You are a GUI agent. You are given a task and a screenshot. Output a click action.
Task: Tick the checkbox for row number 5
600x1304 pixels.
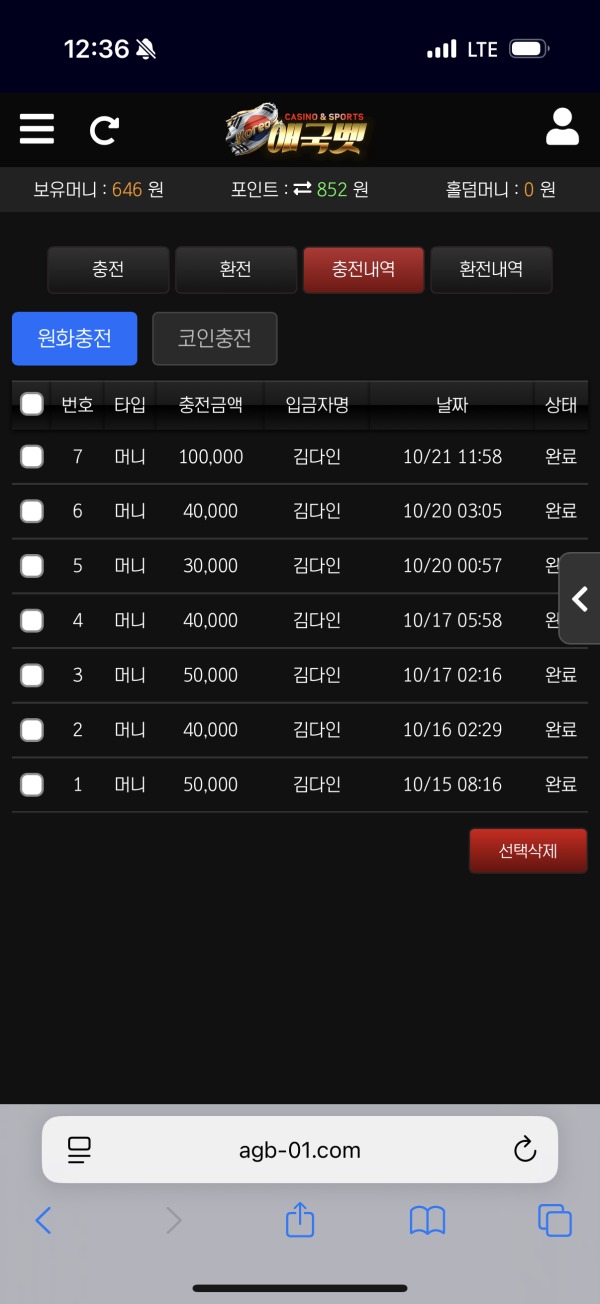click(32, 566)
